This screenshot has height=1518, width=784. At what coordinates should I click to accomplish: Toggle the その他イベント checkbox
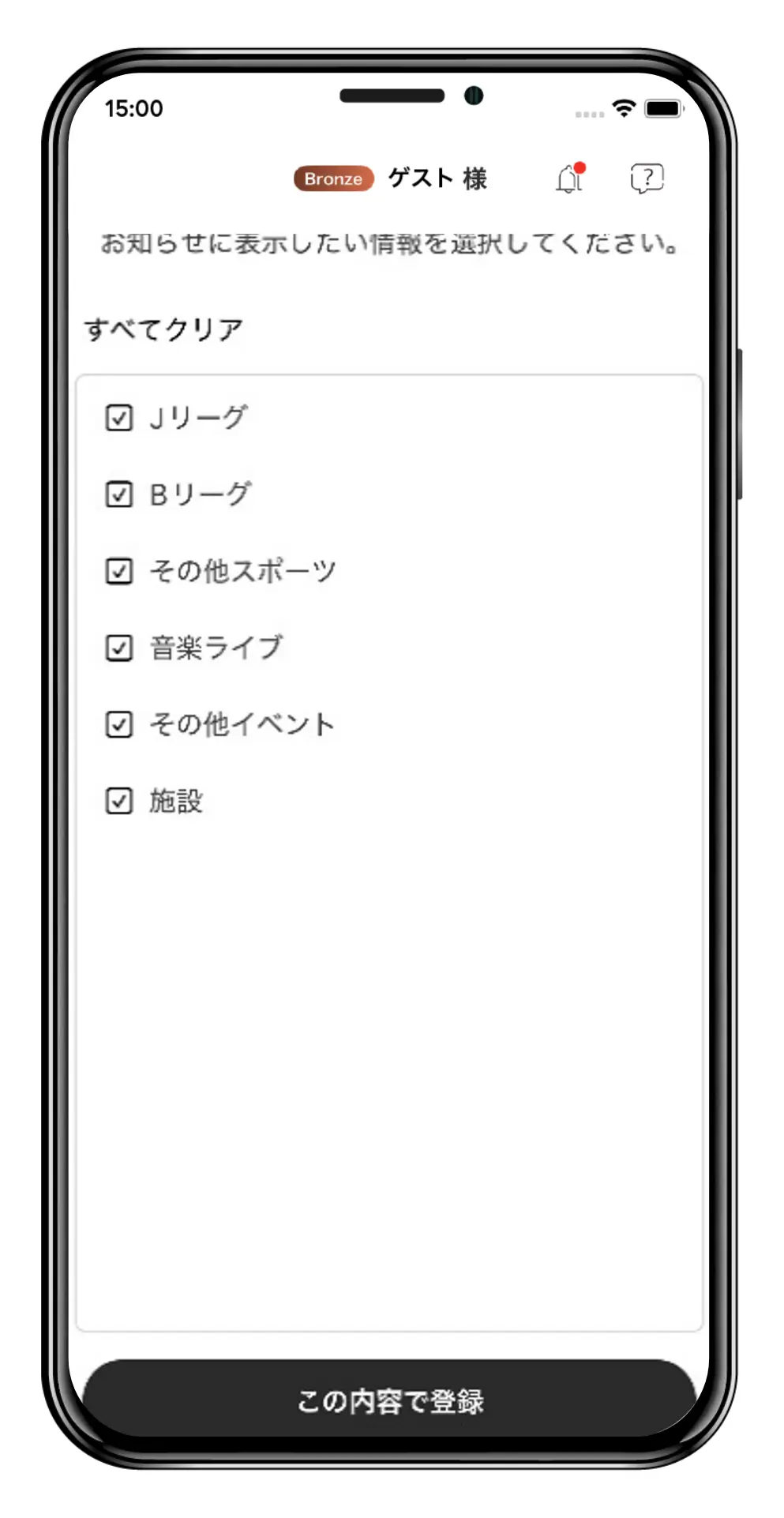pyautogui.click(x=119, y=724)
